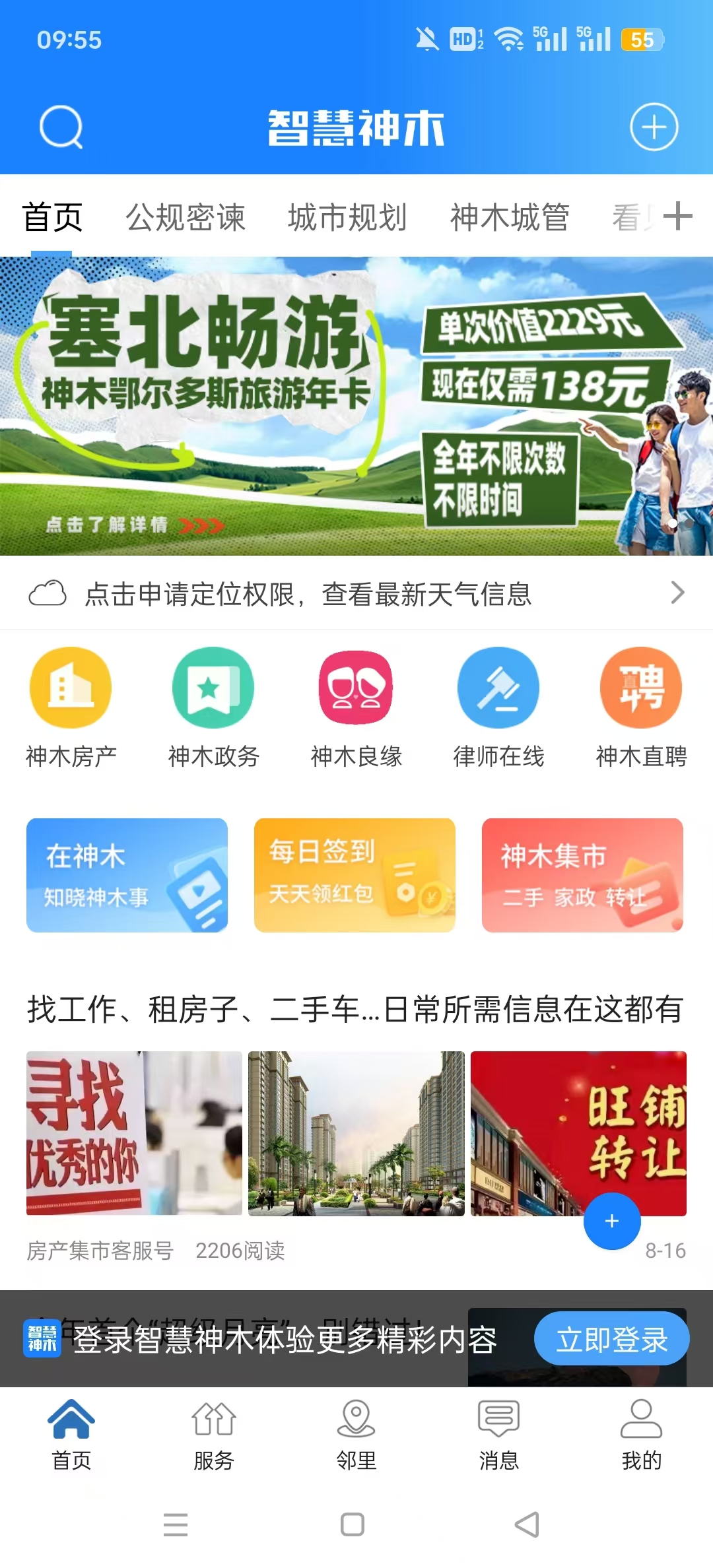The width and height of the screenshot is (713, 1568).
Task: Tap the circled plus icon in the header
Action: (x=654, y=127)
